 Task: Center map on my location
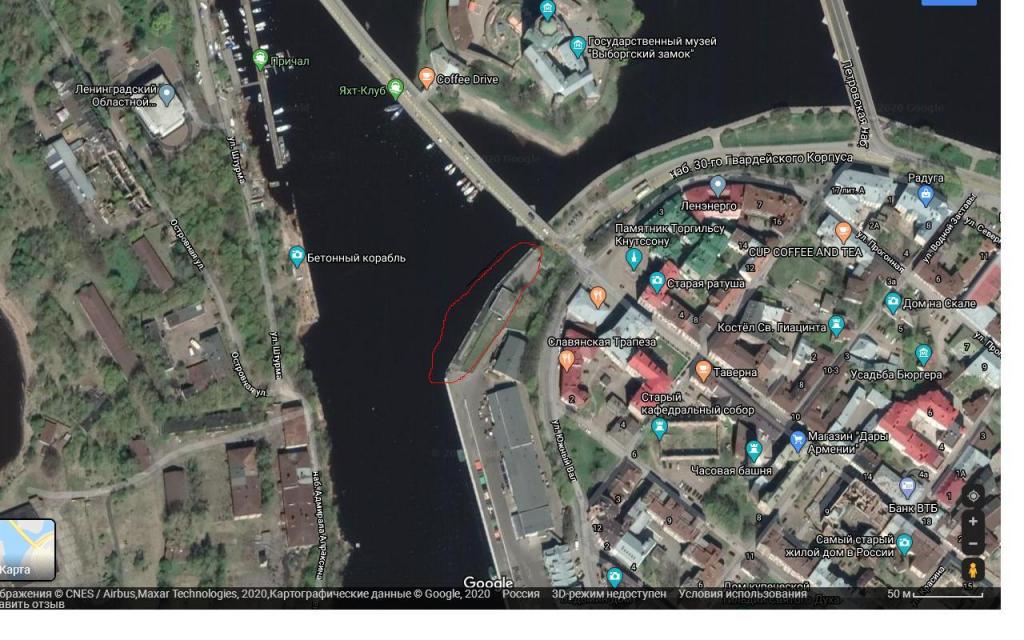(x=973, y=496)
